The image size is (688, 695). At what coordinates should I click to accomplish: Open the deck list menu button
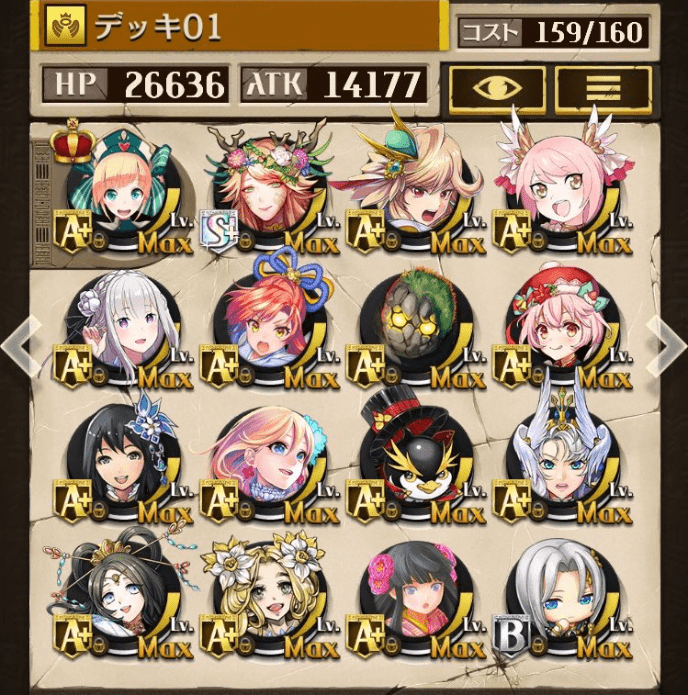coord(603,90)
